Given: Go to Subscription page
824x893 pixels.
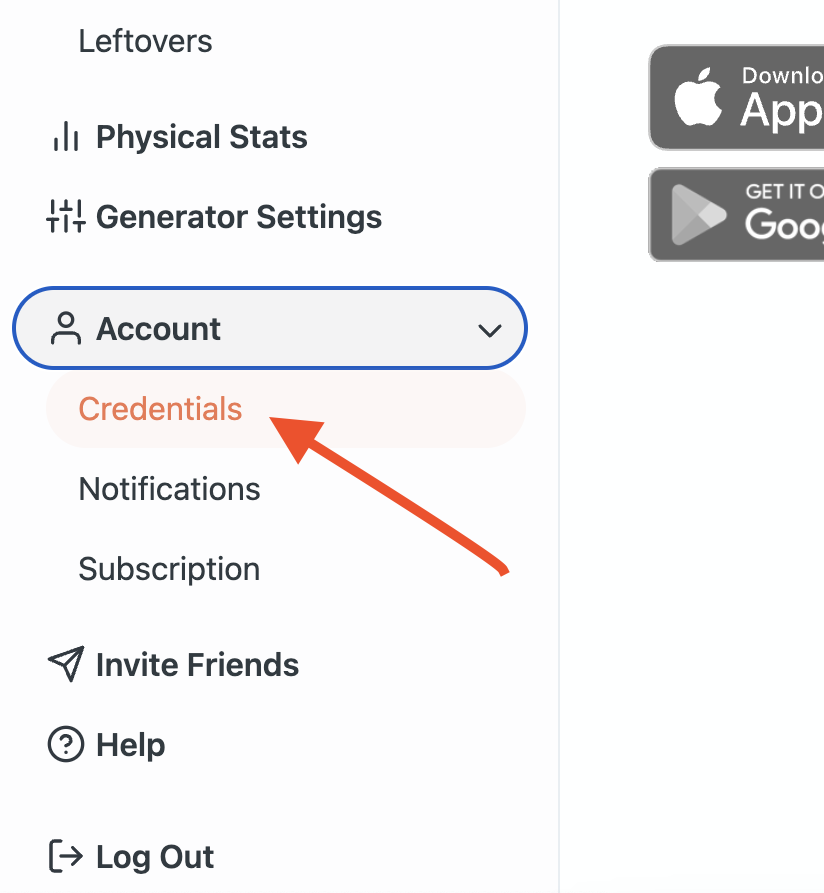Looking at the screenshot, I should tap(169, 569).
